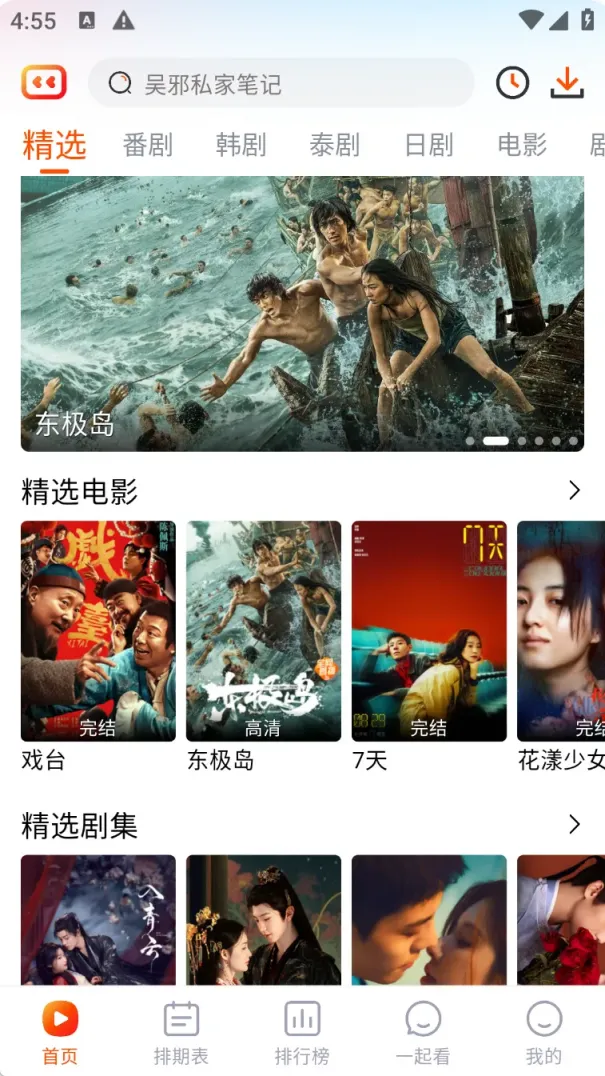Open the 一起看 watch-together tab
Screen dimensions: 605x1076
pyautogui.click(x=423, y=1032)
